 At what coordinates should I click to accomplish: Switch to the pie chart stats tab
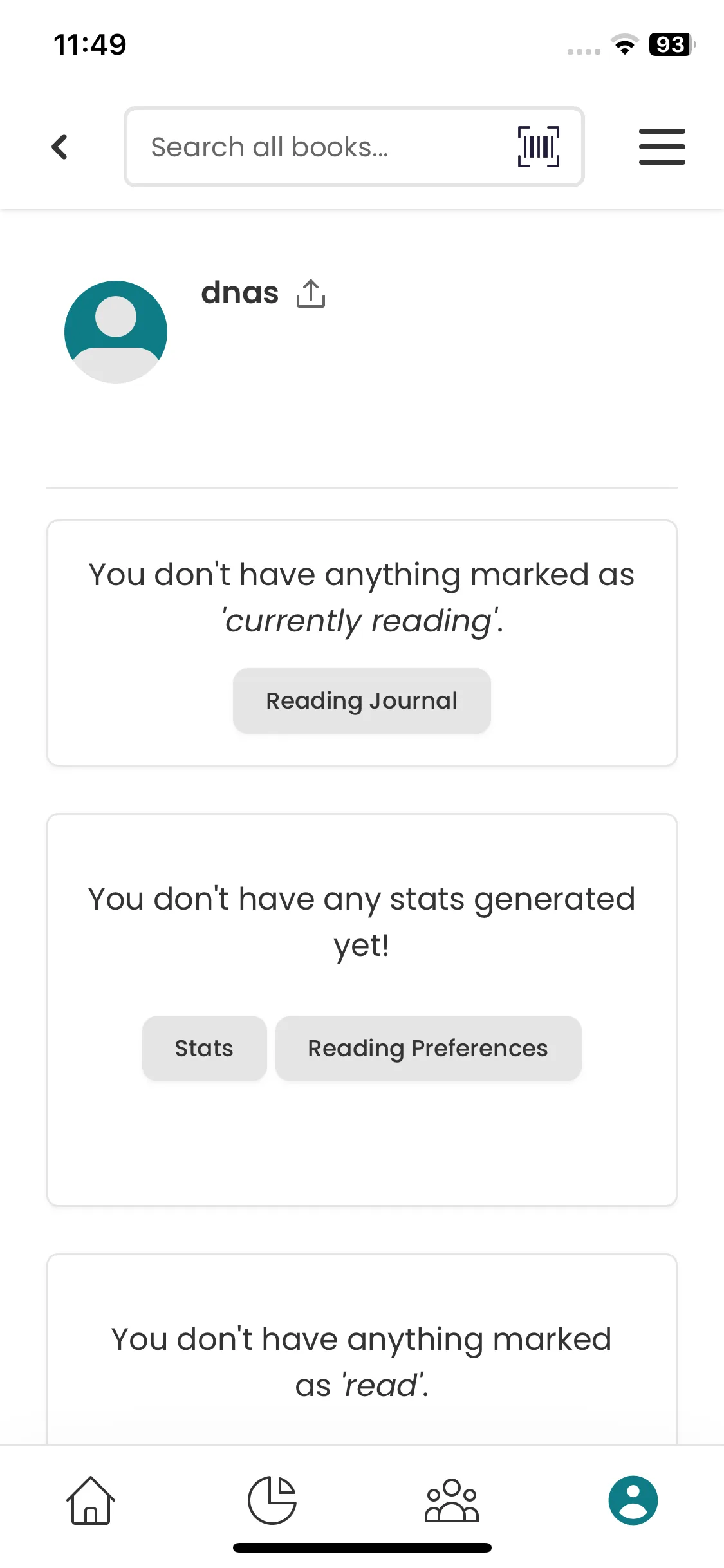point(272,1500)
